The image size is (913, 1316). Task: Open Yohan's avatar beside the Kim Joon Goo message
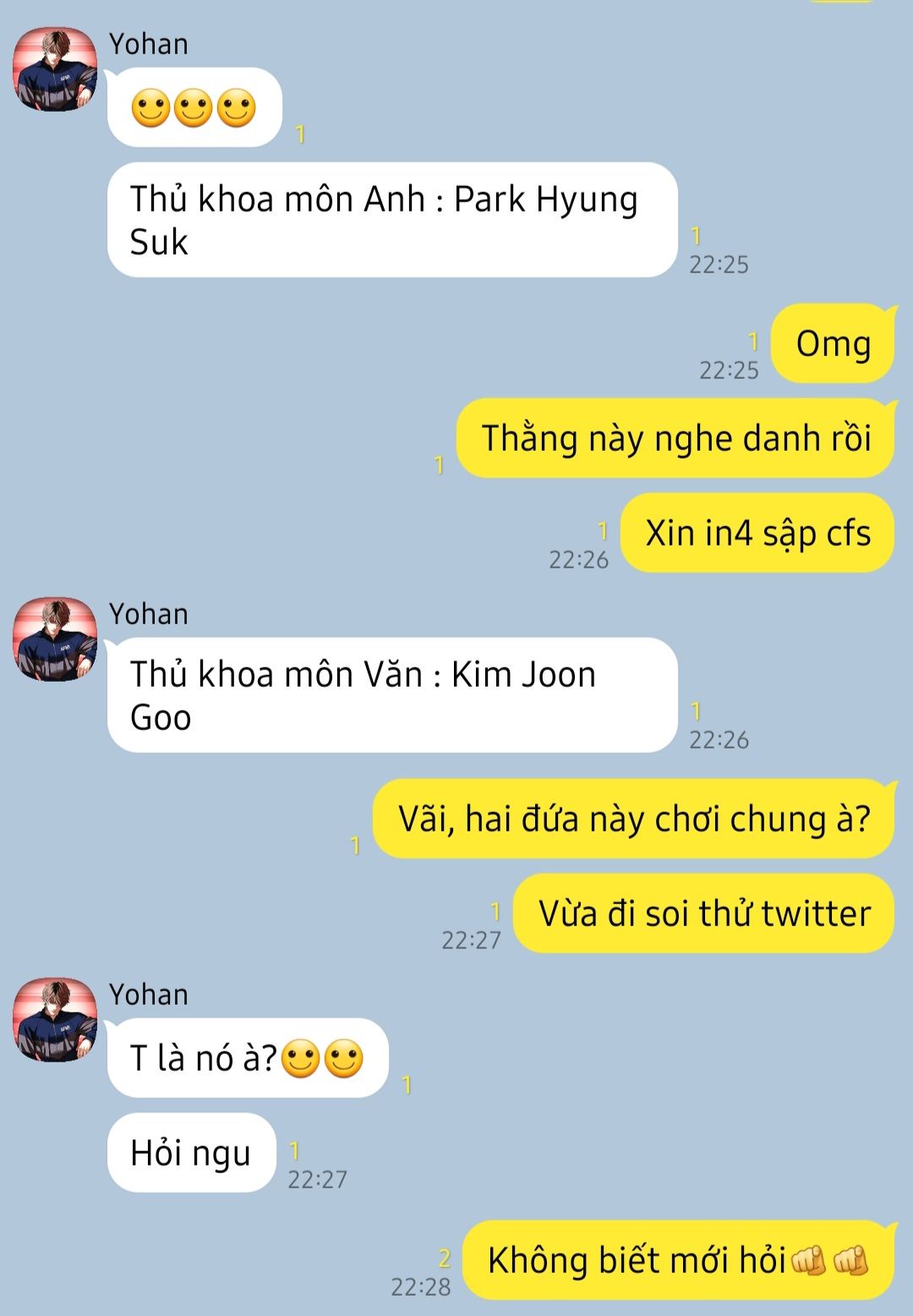click(x=55, y=639)
